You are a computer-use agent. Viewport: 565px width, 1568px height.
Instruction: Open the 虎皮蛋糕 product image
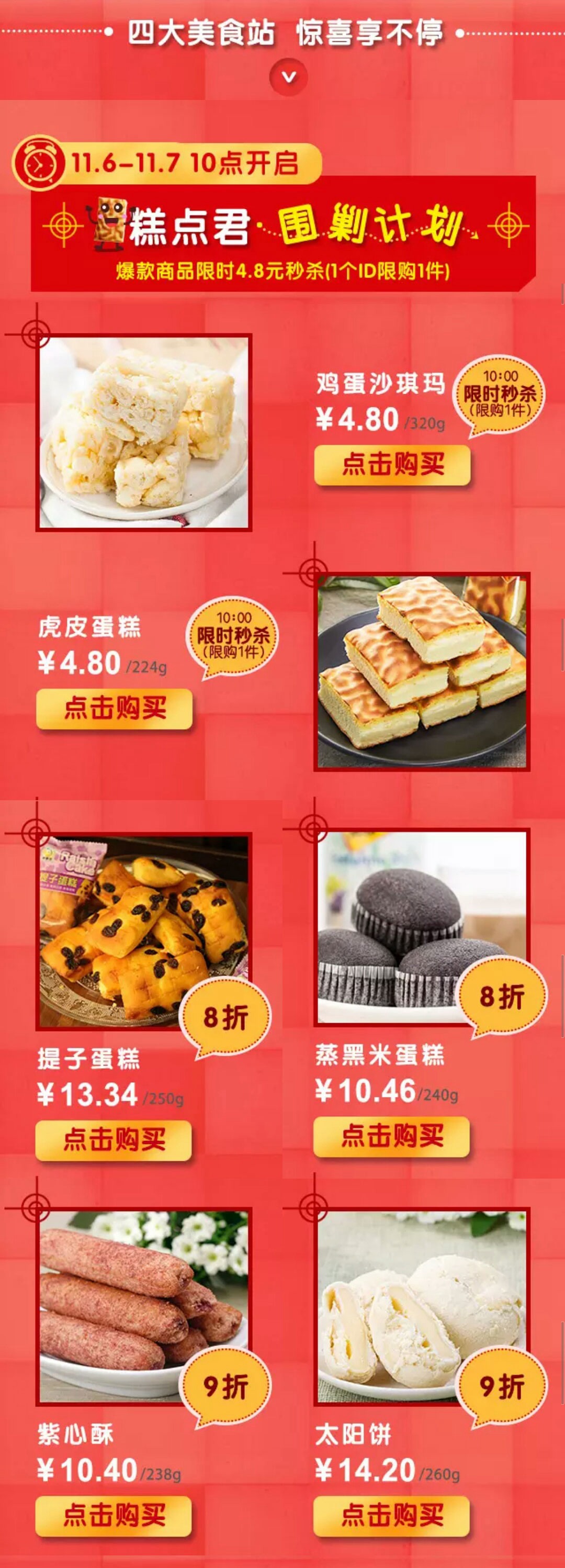point(422,672)
